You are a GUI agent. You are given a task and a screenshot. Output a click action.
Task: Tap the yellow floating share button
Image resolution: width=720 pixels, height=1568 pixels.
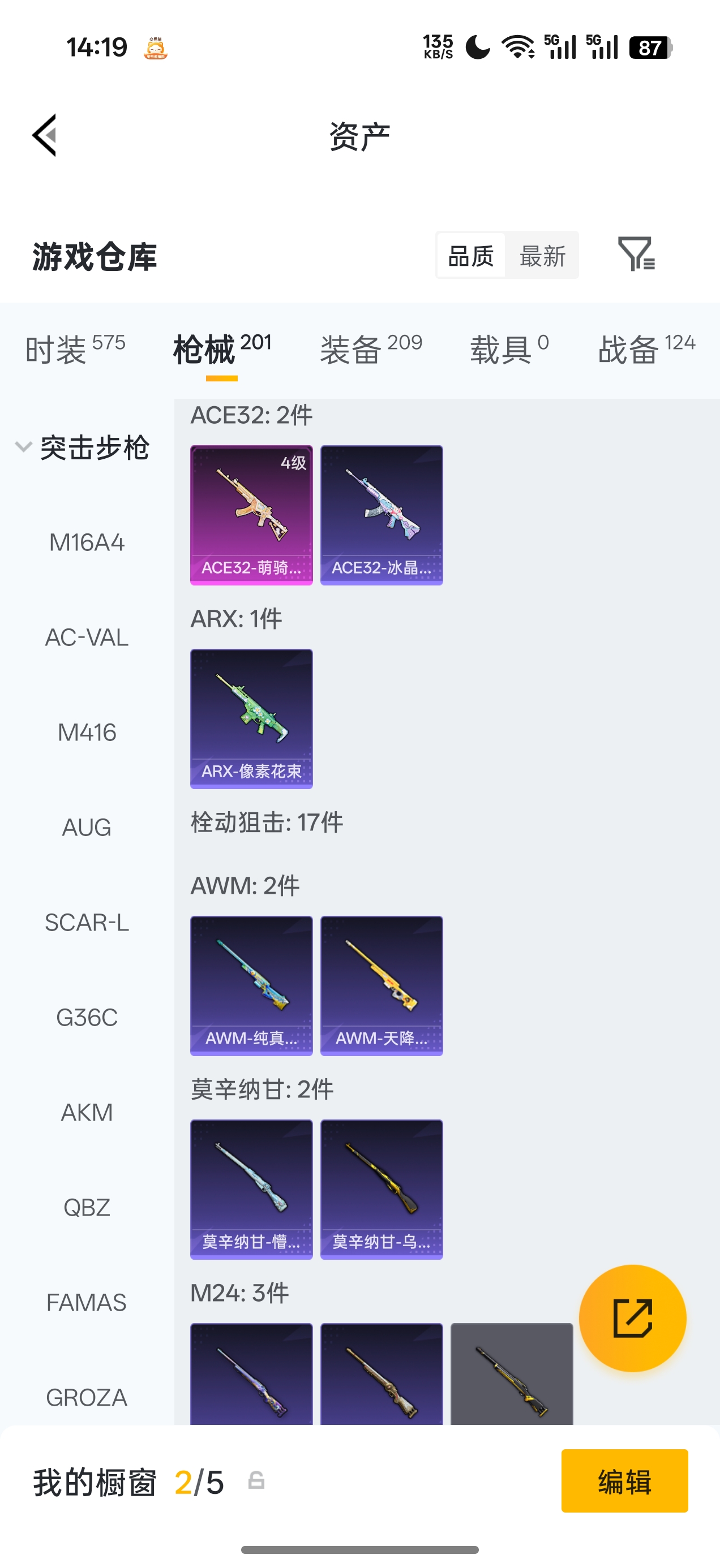632,1318
